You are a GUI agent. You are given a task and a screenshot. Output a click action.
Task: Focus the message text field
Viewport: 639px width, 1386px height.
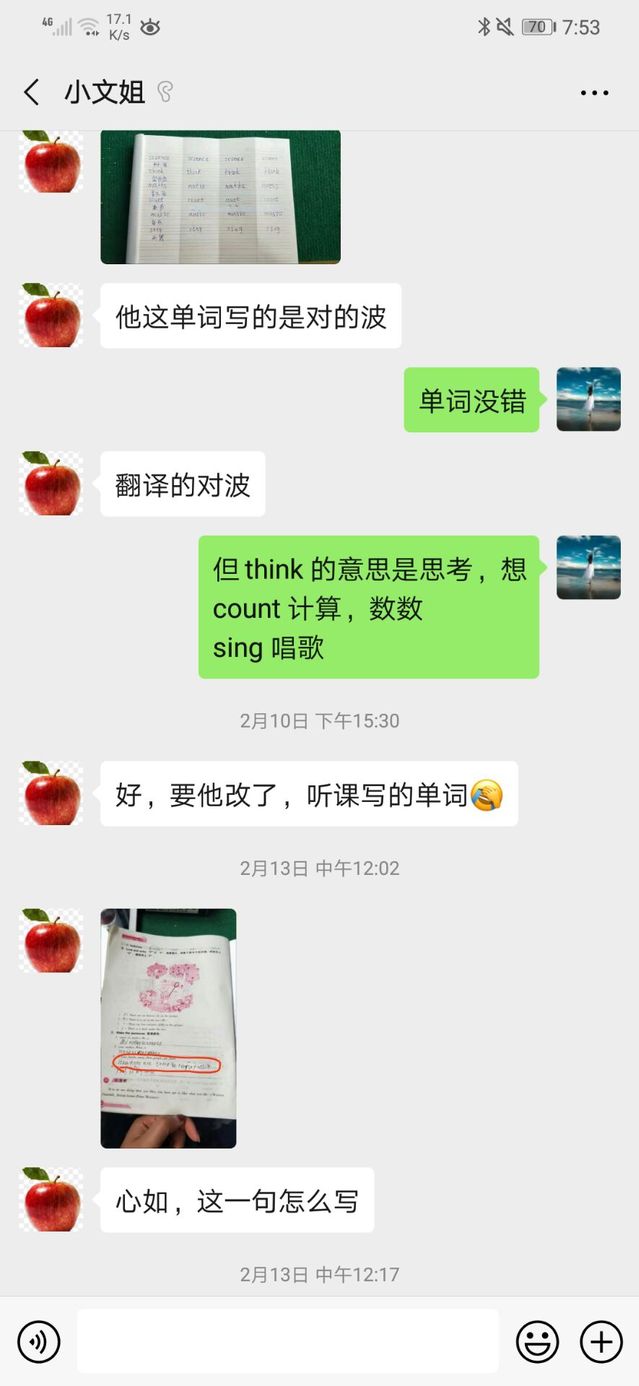287,1342
